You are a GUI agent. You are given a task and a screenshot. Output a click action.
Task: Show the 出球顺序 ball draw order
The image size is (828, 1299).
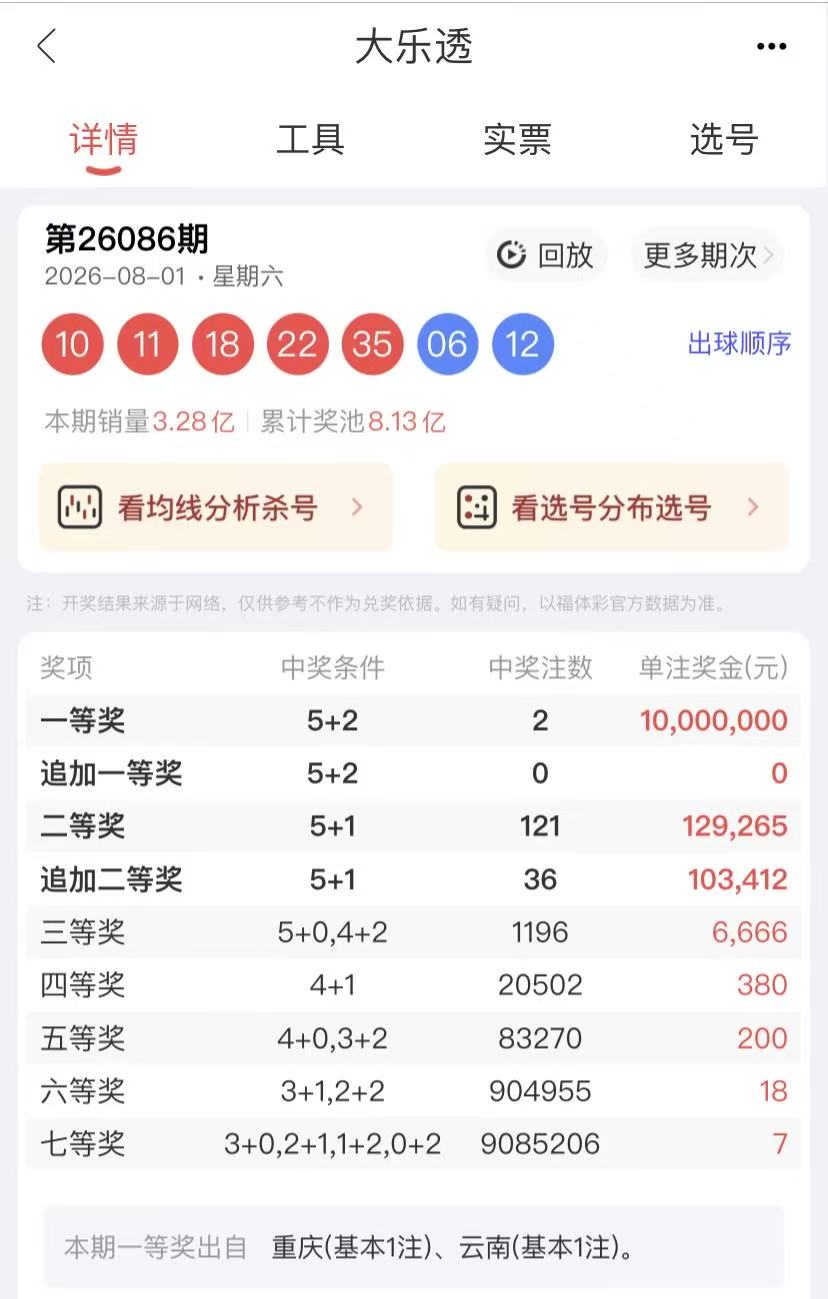tap(739, 344)
